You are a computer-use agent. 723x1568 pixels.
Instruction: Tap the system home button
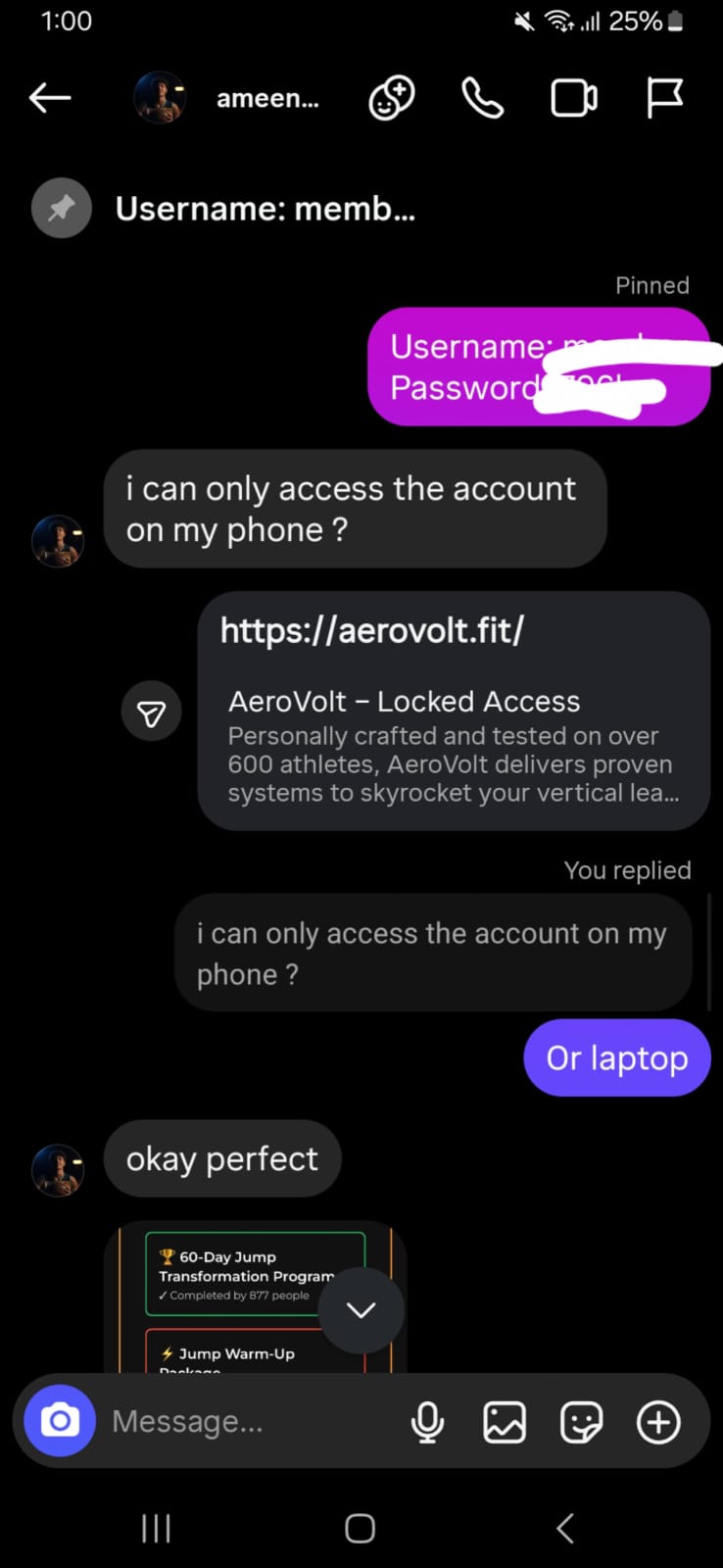tap(360, 1528)
